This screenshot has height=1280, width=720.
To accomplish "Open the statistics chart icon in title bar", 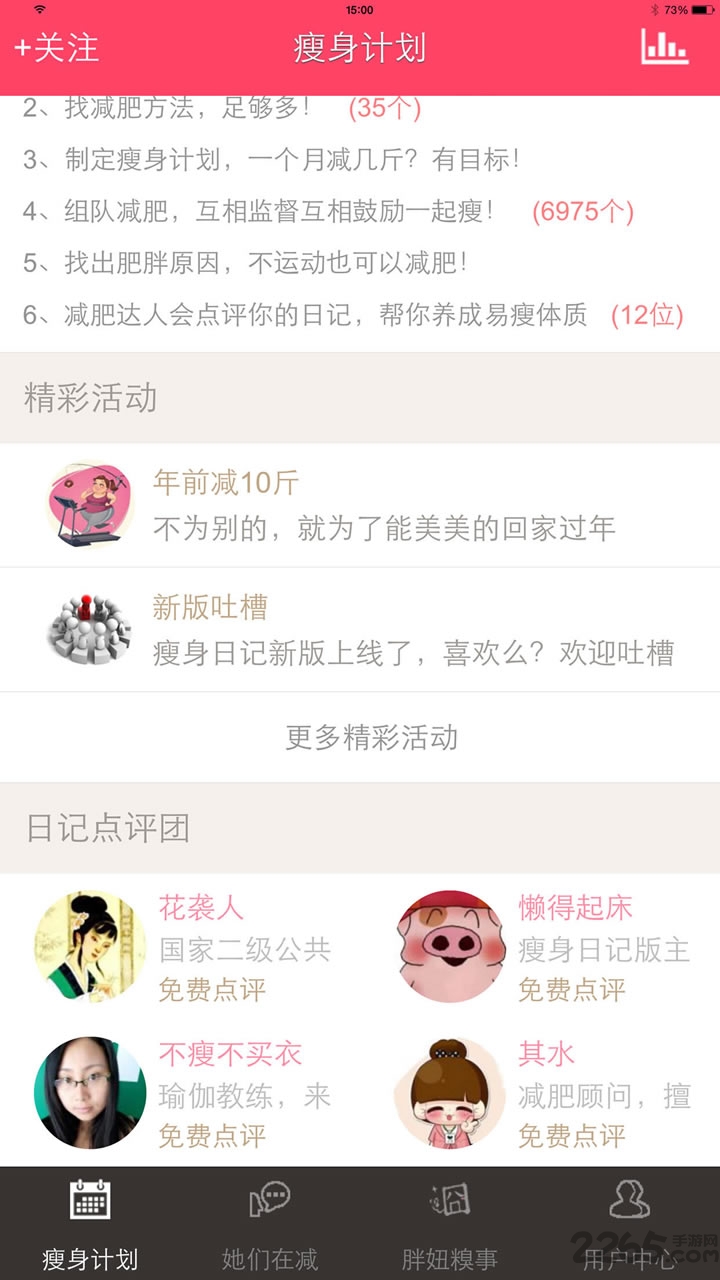I will coord(665,47).
